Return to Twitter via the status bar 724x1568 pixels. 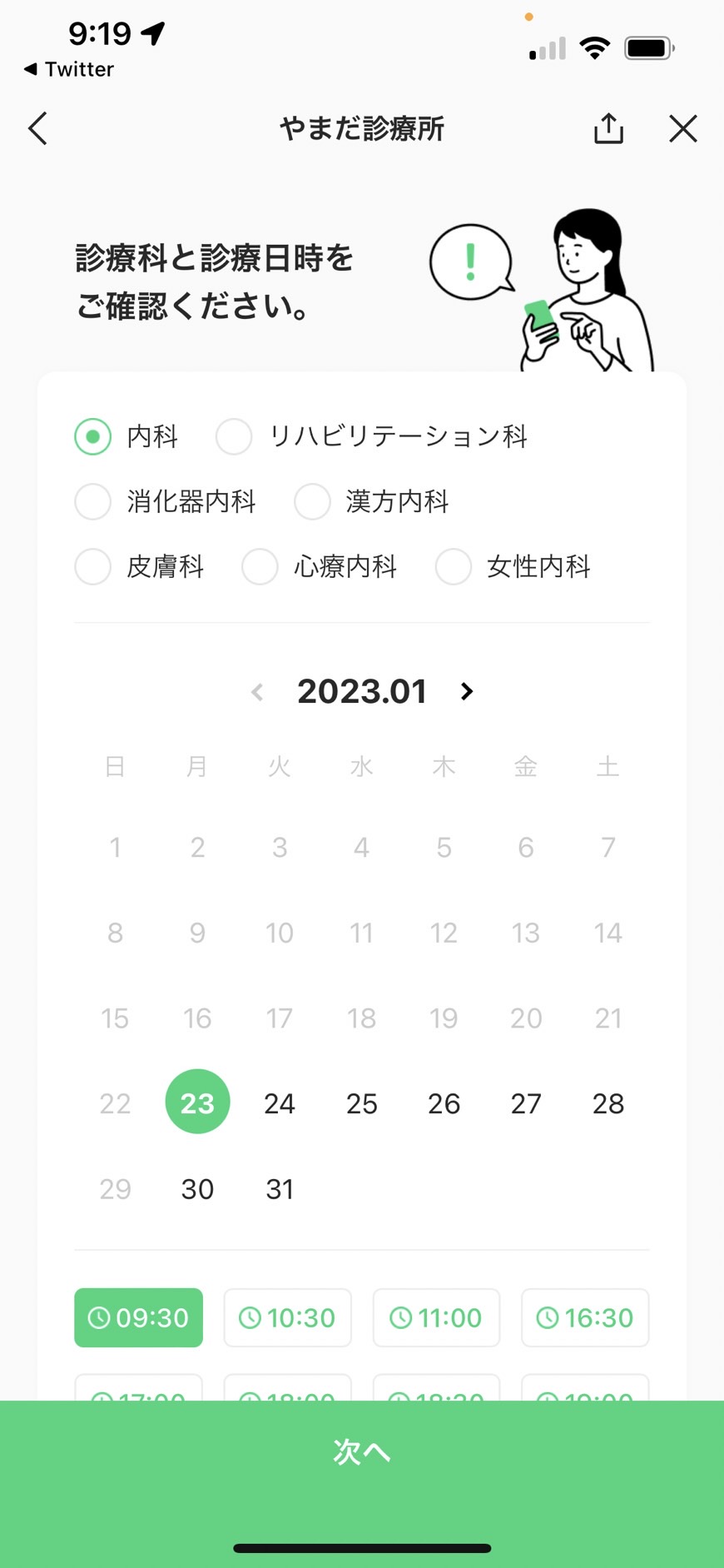69,69
